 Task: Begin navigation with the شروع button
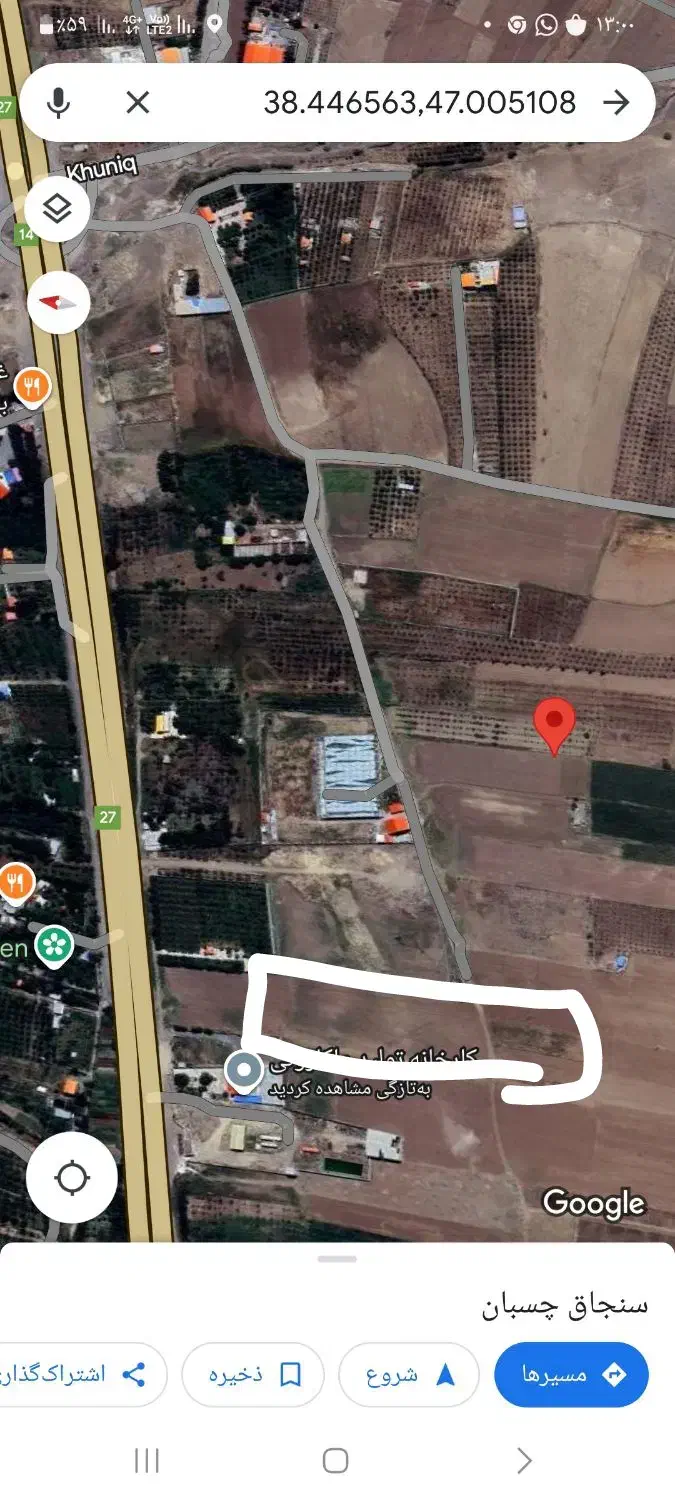point(411,1375)
